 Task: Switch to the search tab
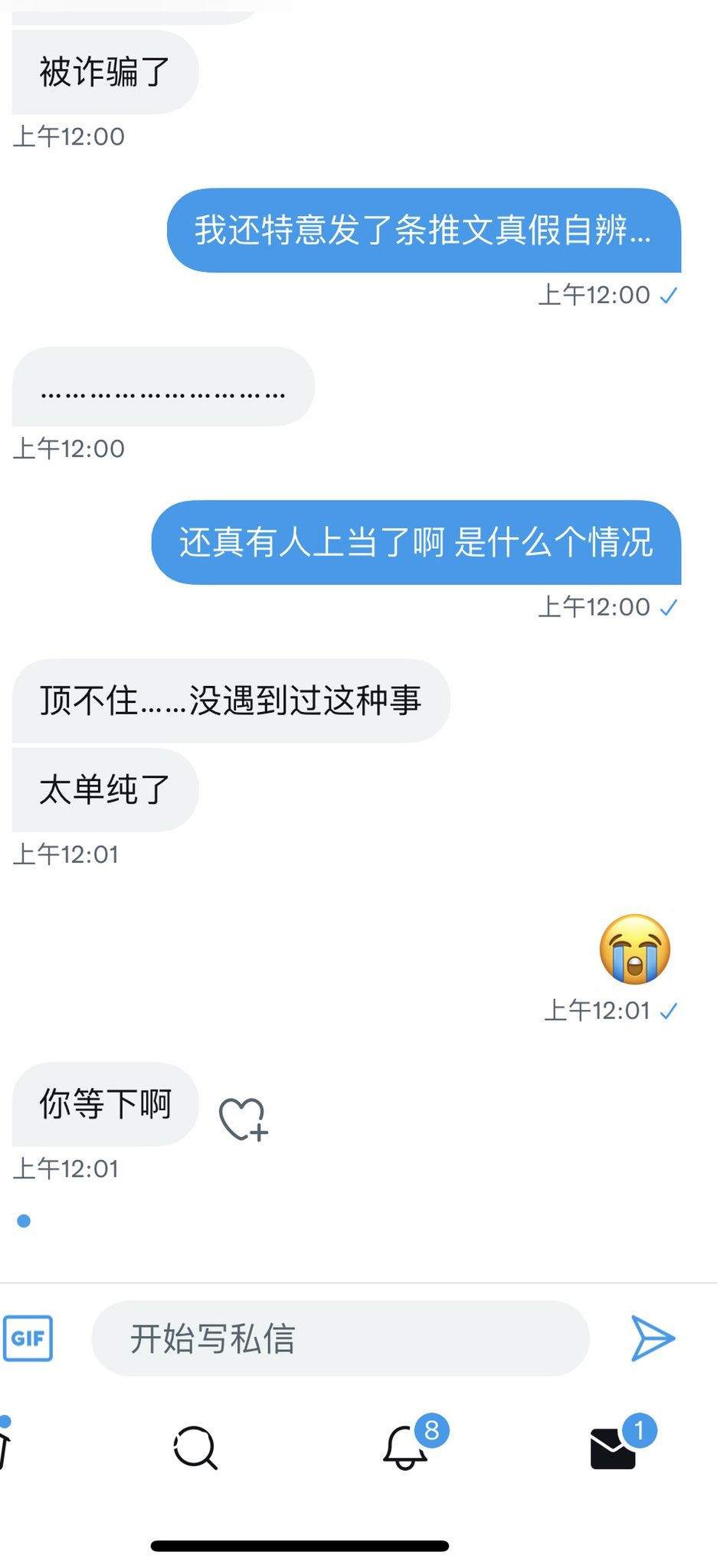click(195, 1447)
